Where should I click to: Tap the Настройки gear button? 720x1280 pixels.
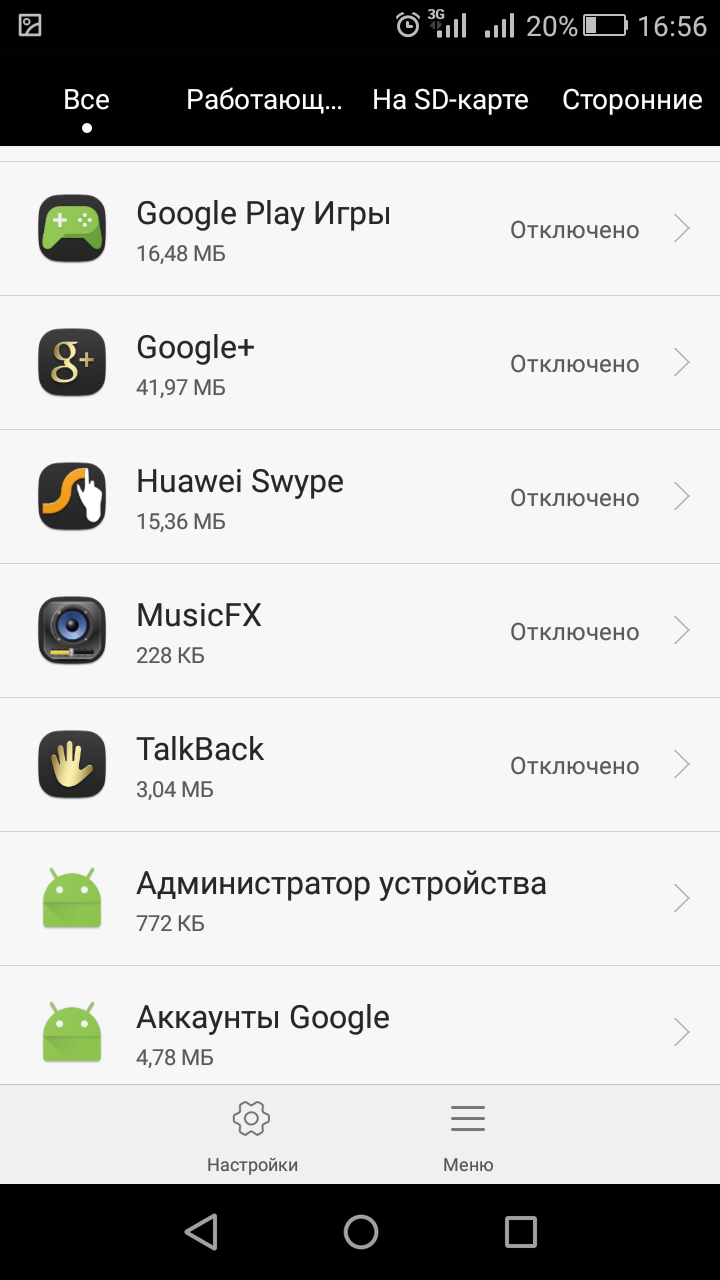click(x=252, y=1135)
